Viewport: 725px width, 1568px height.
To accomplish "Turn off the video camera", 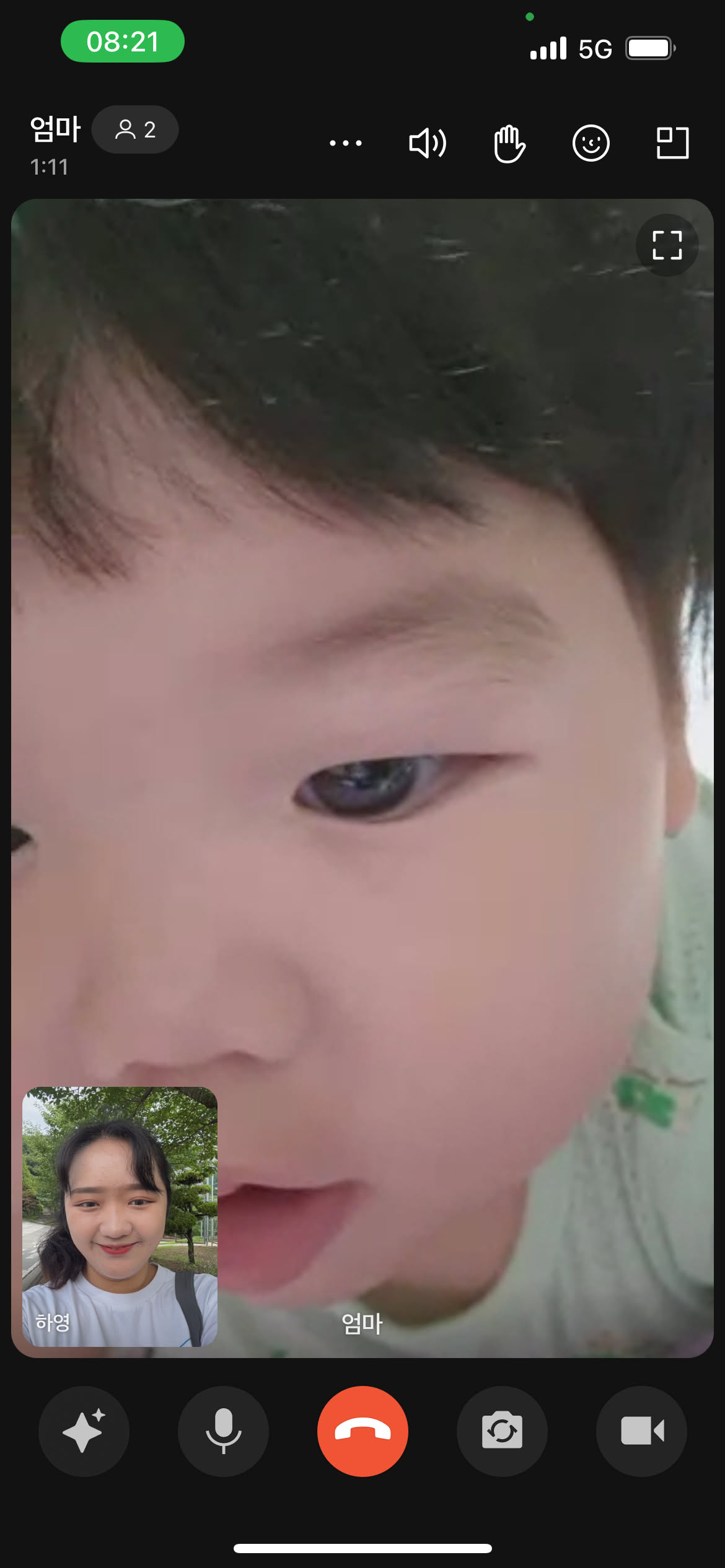I will pos(641,1431).
